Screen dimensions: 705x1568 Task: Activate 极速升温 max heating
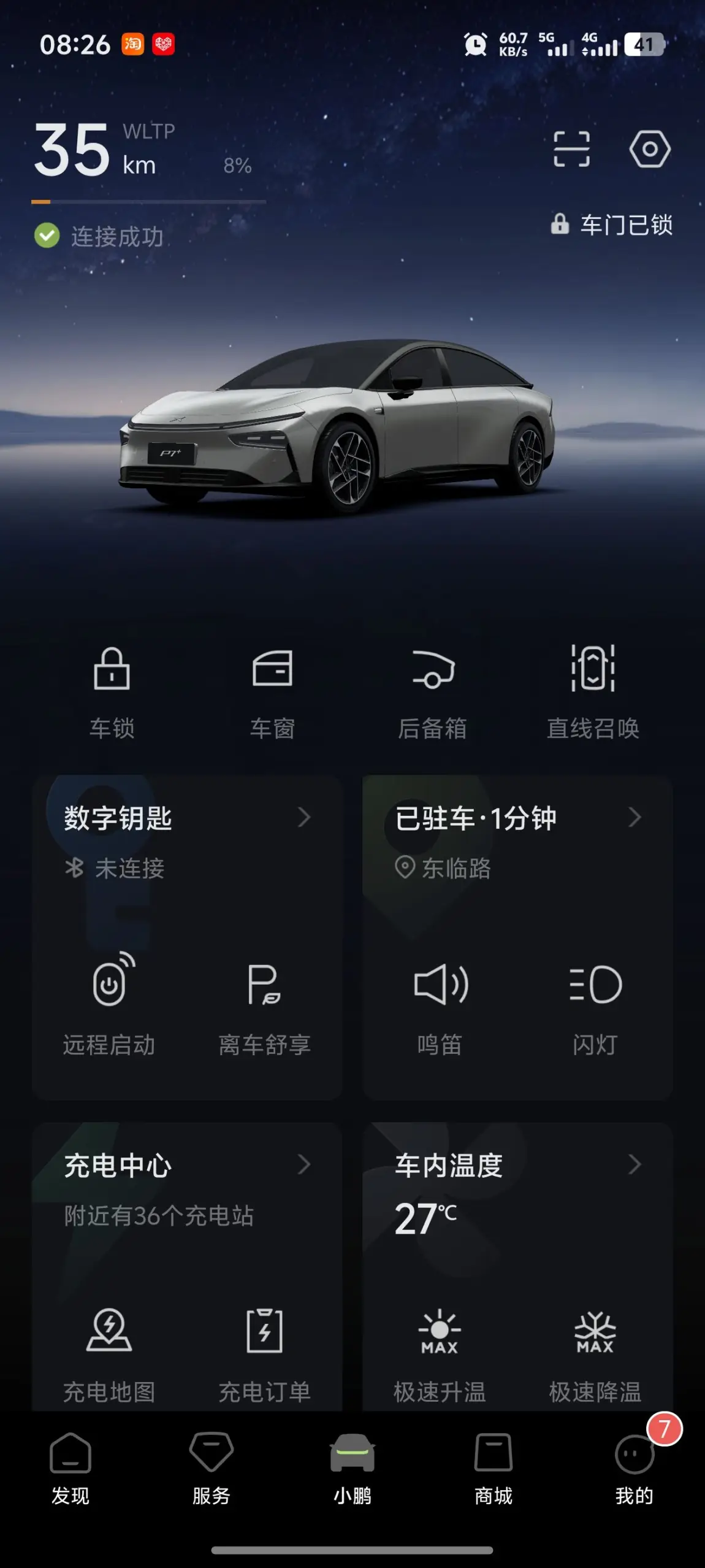pyautogui.click(x=440, y=1353)
